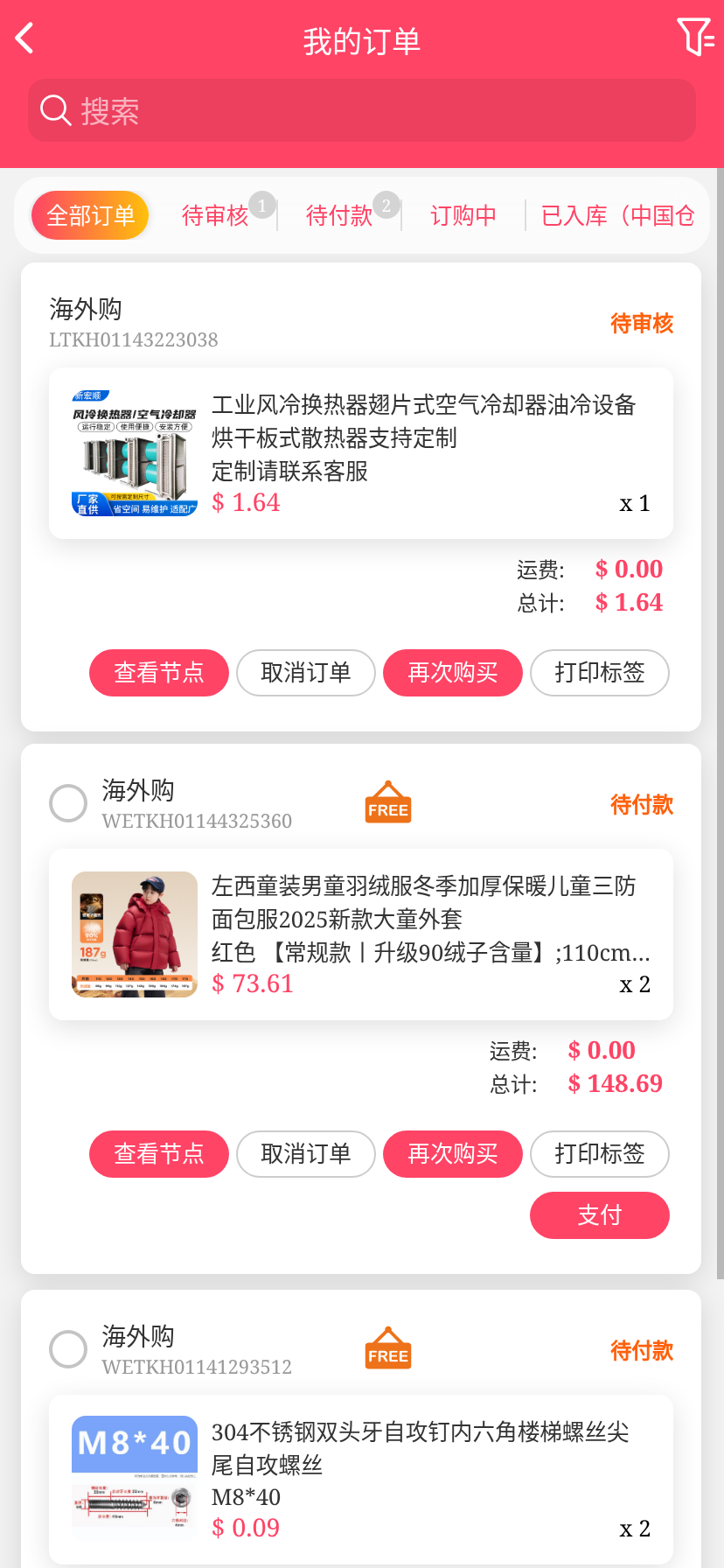Tap 取消订单 on the down jacket order
The height and width of the screenshot is (1568, 724).
(306, 1154)
